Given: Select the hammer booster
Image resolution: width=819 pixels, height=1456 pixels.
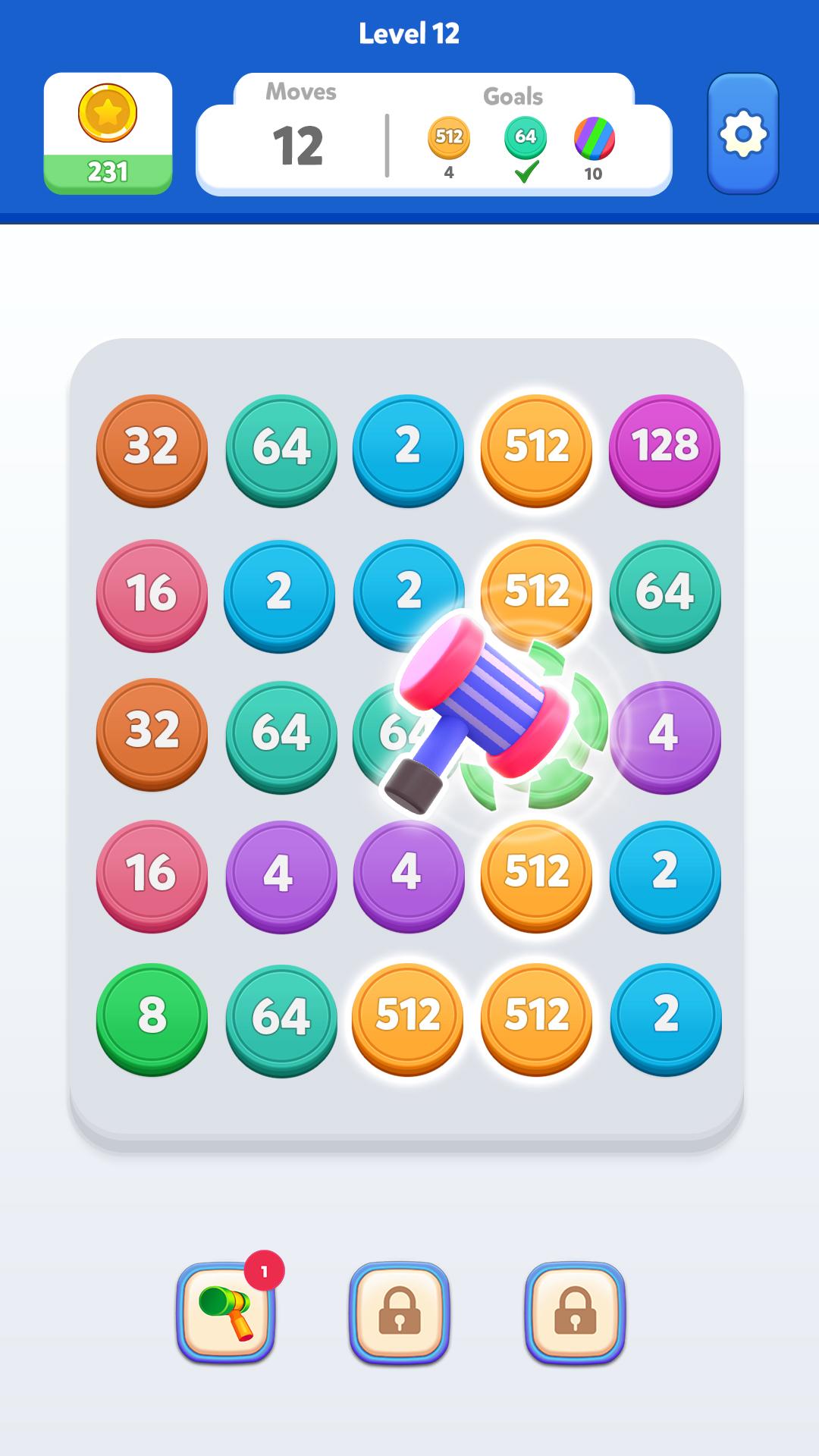Looking at the screenshot, I should pos(226,1313).
